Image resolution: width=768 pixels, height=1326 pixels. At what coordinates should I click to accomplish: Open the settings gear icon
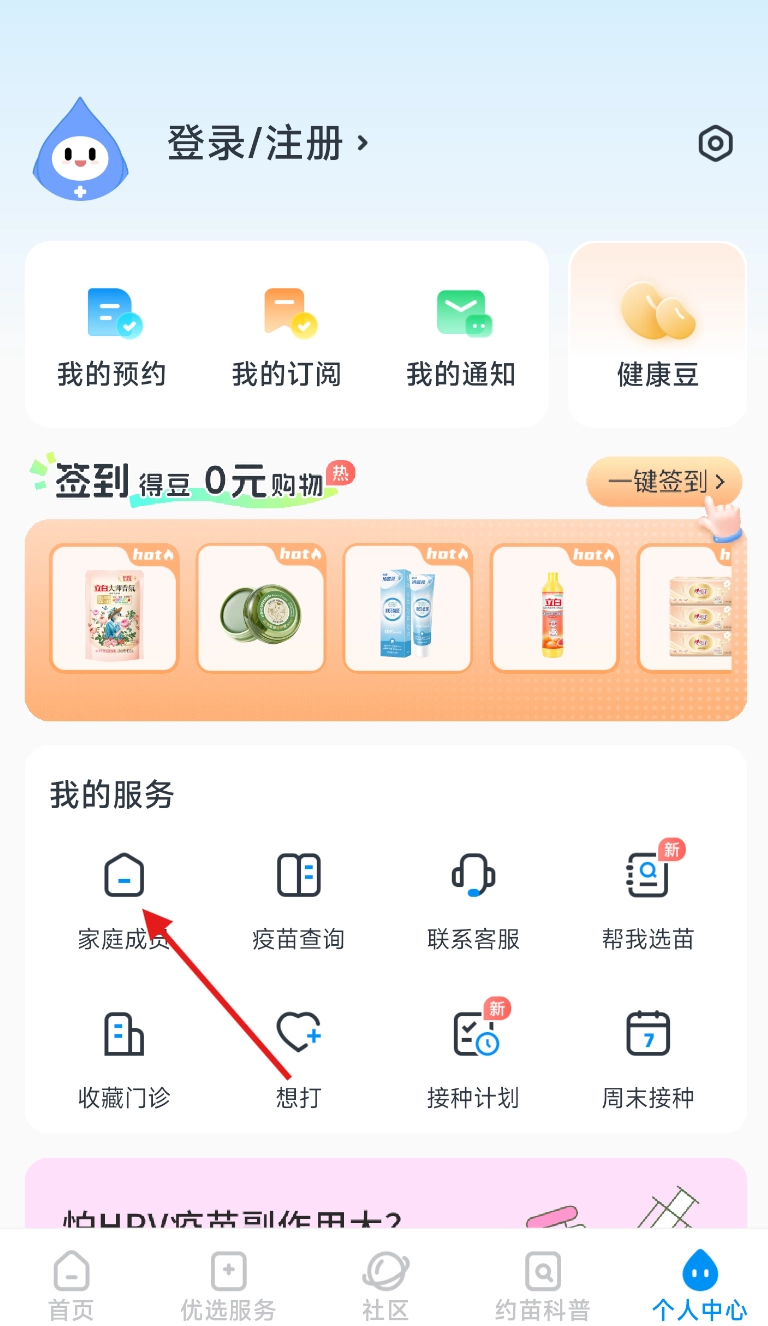715,144
